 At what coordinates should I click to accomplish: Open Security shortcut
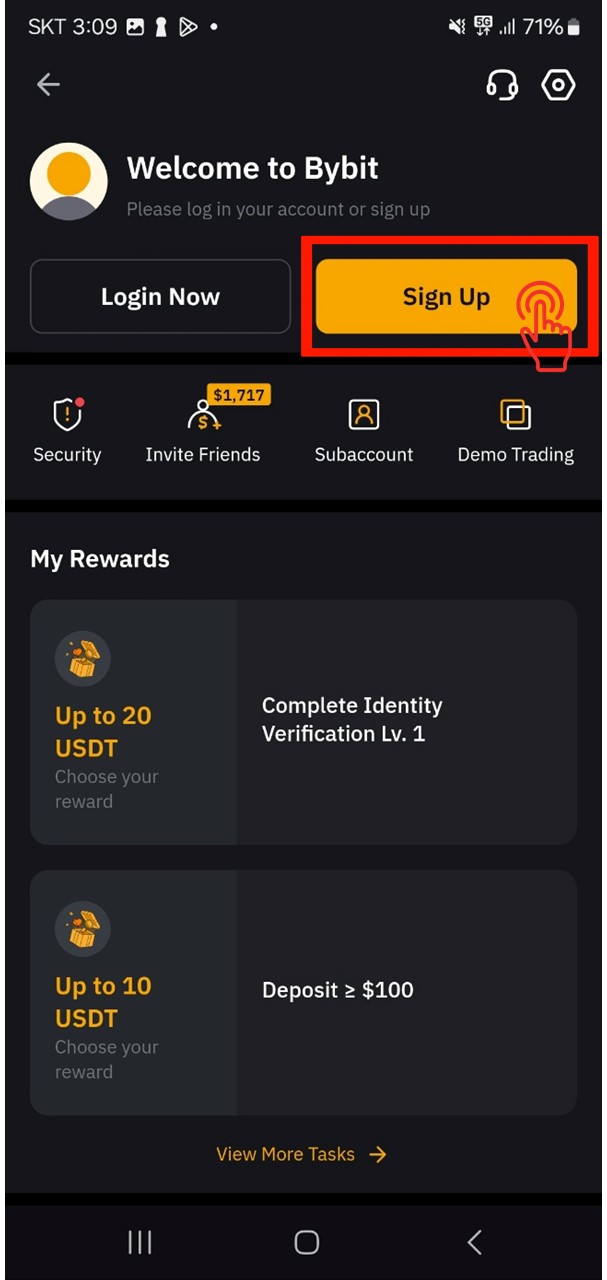click(x=67, y=430)
